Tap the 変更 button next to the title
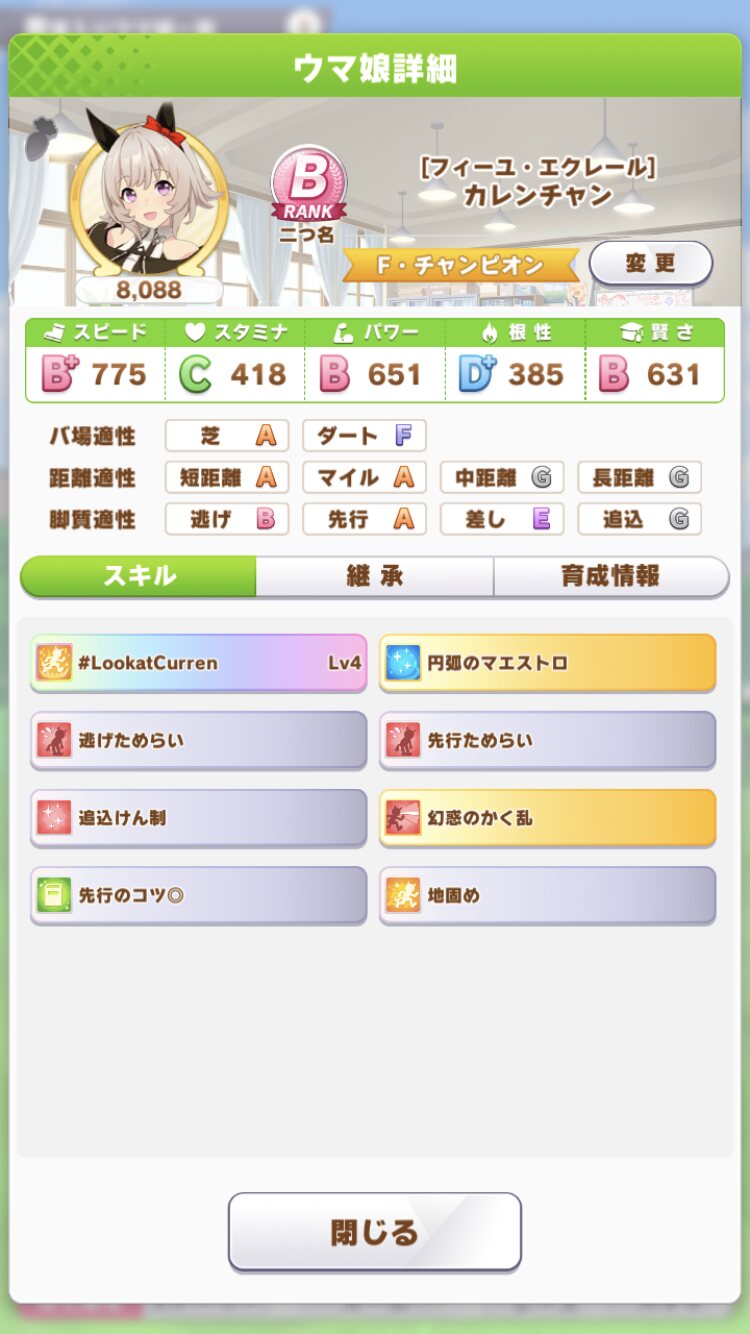The image size is (750, 1334). pyautogui.click(x=650, y=264)
